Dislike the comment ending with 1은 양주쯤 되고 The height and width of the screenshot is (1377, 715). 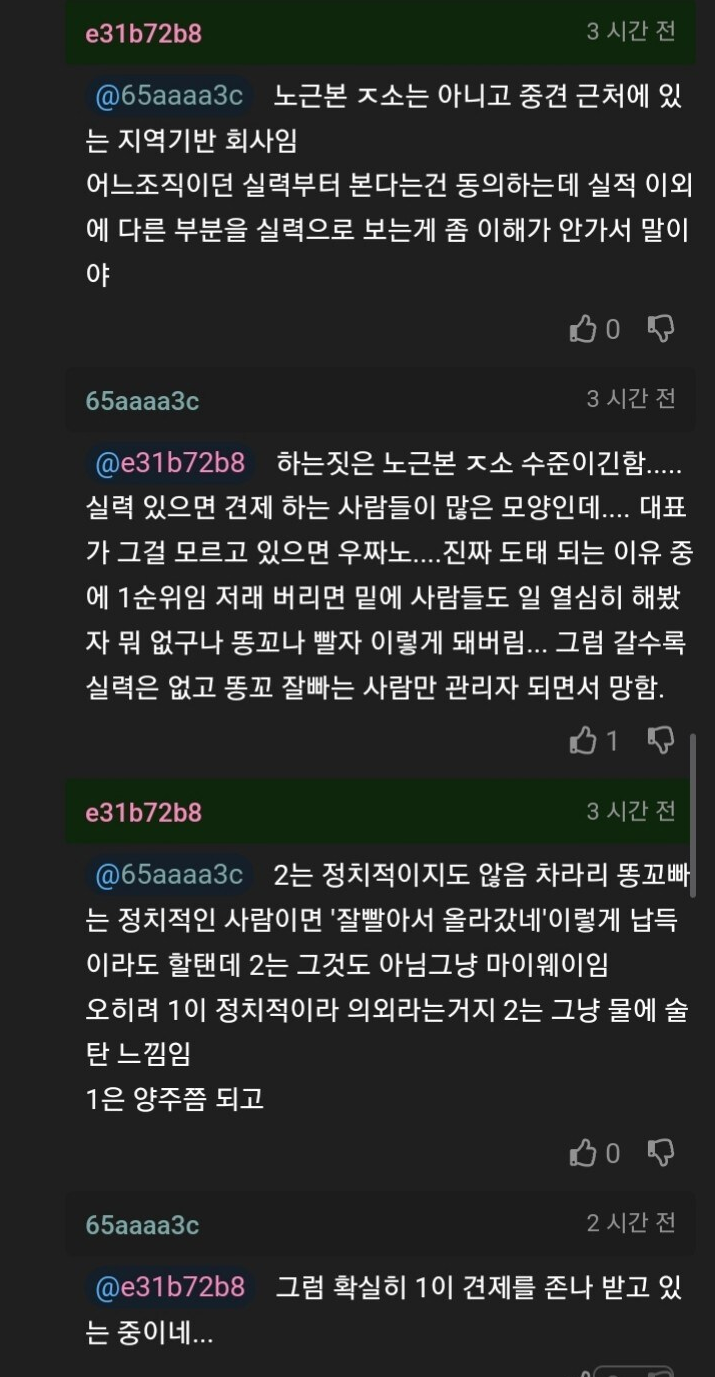pos(661,1152)
